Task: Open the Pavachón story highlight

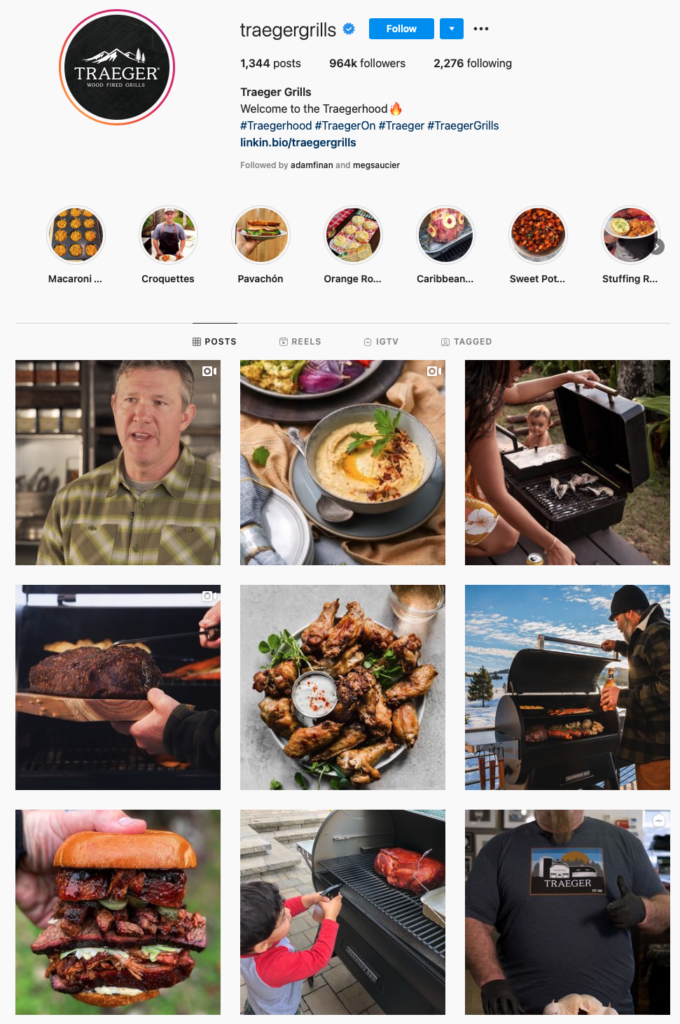Action: [x=260, y=235]
